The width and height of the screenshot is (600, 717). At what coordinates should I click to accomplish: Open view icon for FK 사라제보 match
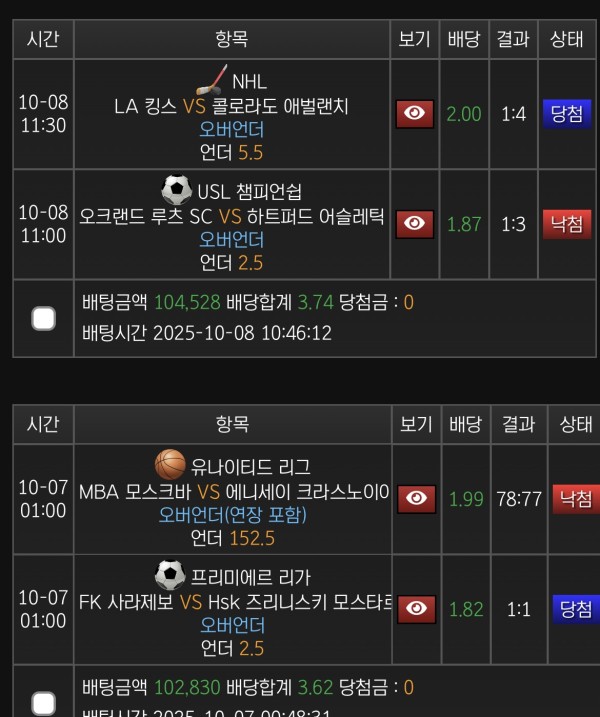point(415,608)
